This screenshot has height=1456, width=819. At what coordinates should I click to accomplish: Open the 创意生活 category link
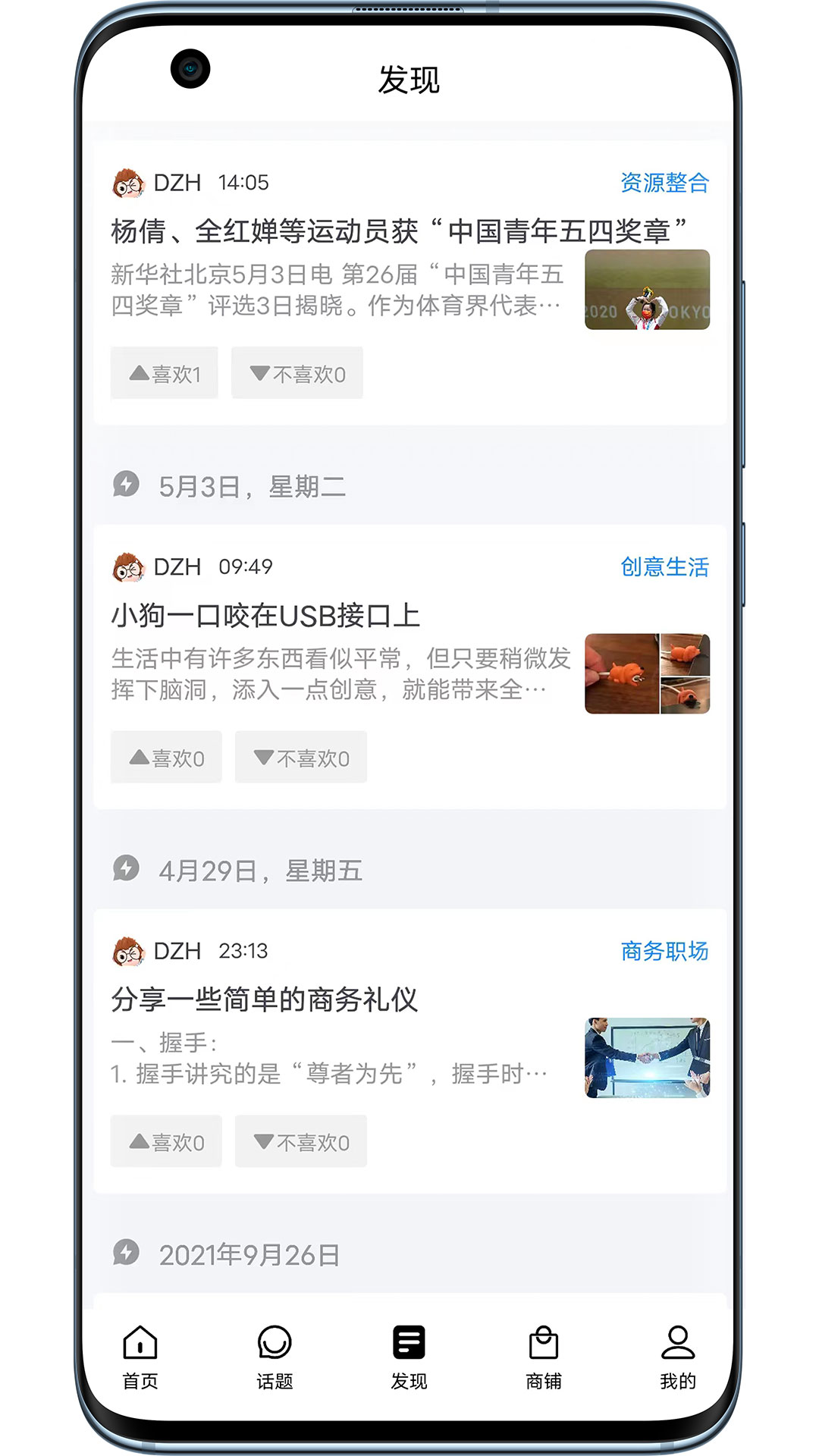coord(664,567)
